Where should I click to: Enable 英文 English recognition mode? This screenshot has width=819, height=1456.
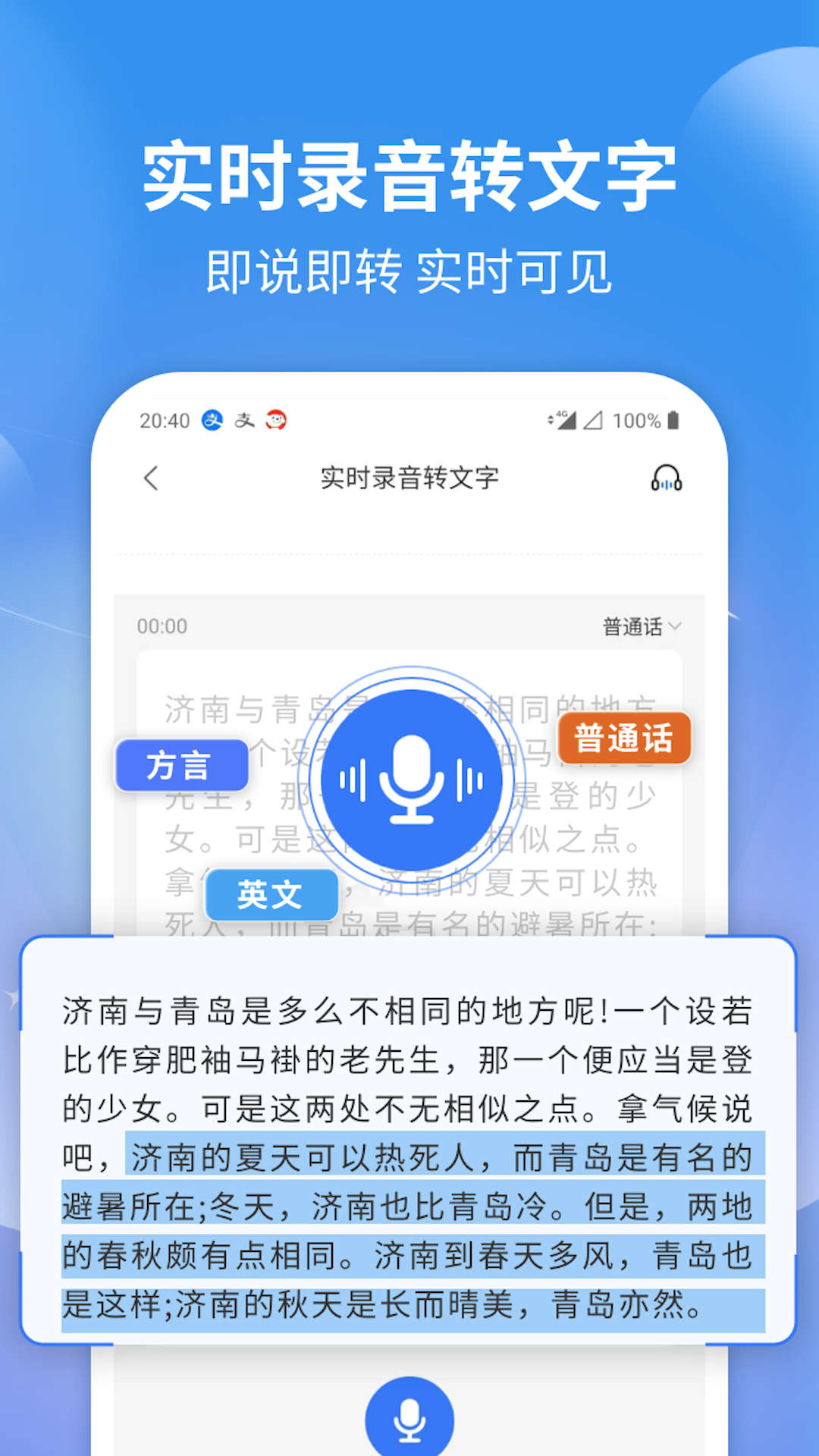[x=272, y=895]
